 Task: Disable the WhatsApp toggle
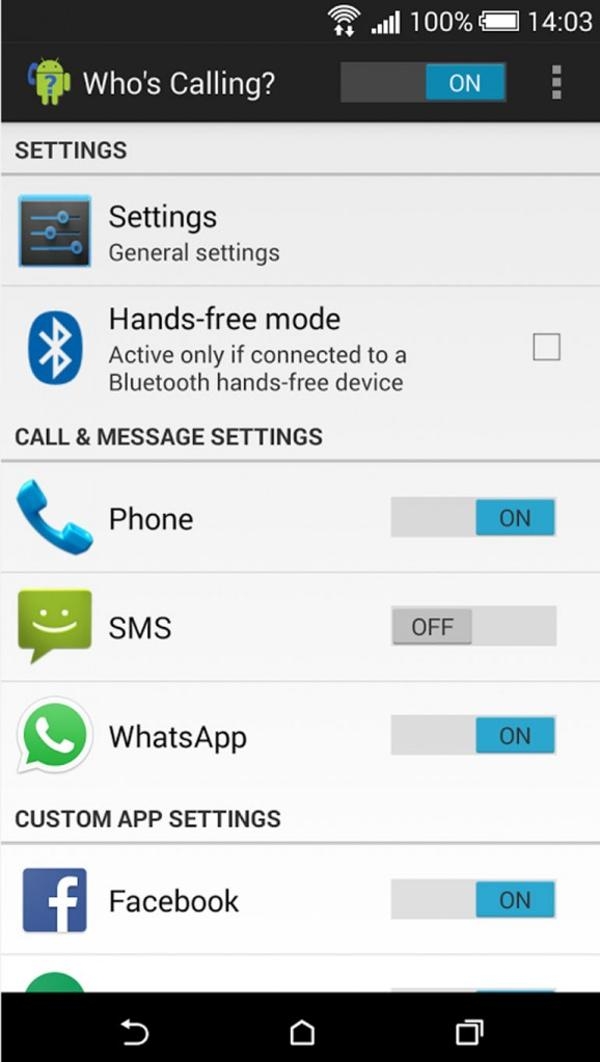[x=473, y=736]
